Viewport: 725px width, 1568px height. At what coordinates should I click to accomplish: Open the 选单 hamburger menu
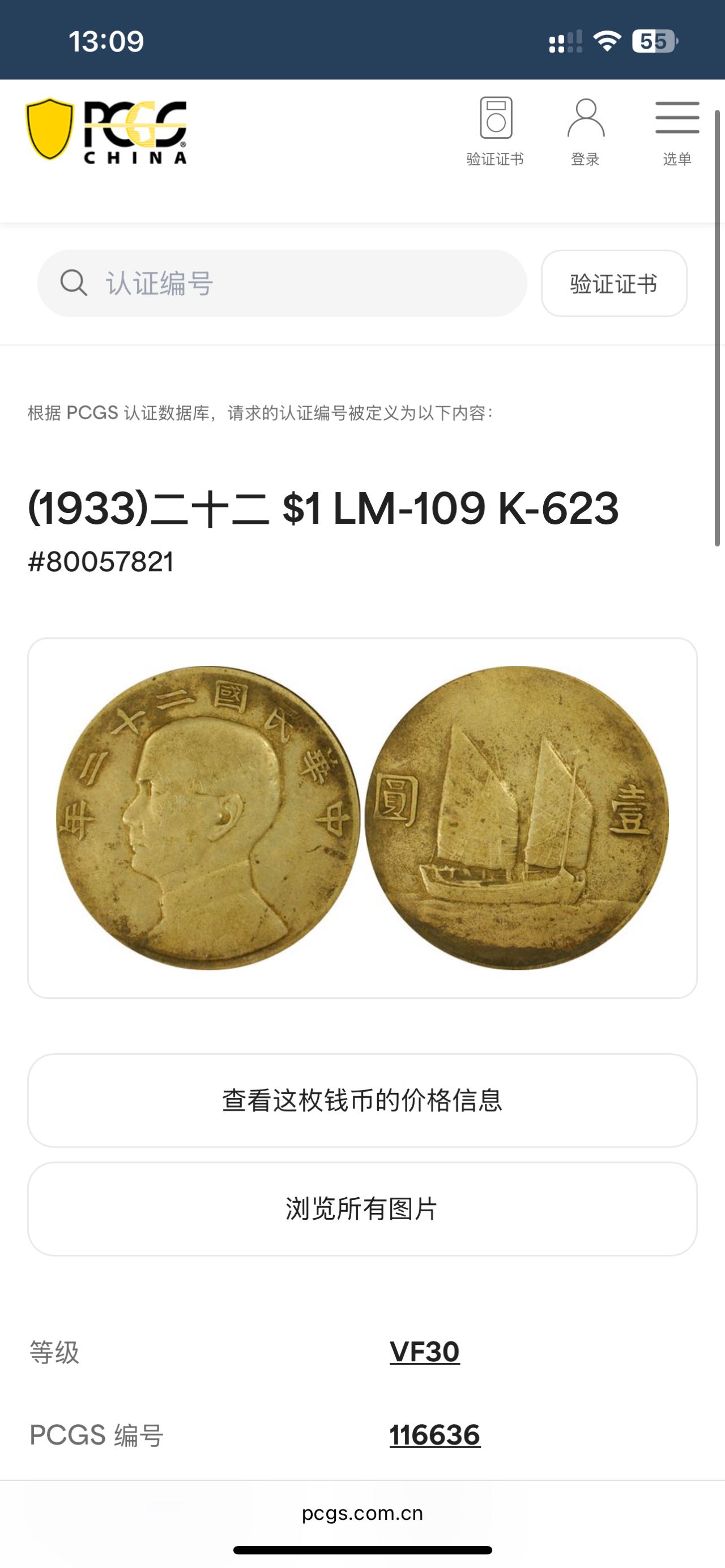(677, 131)
